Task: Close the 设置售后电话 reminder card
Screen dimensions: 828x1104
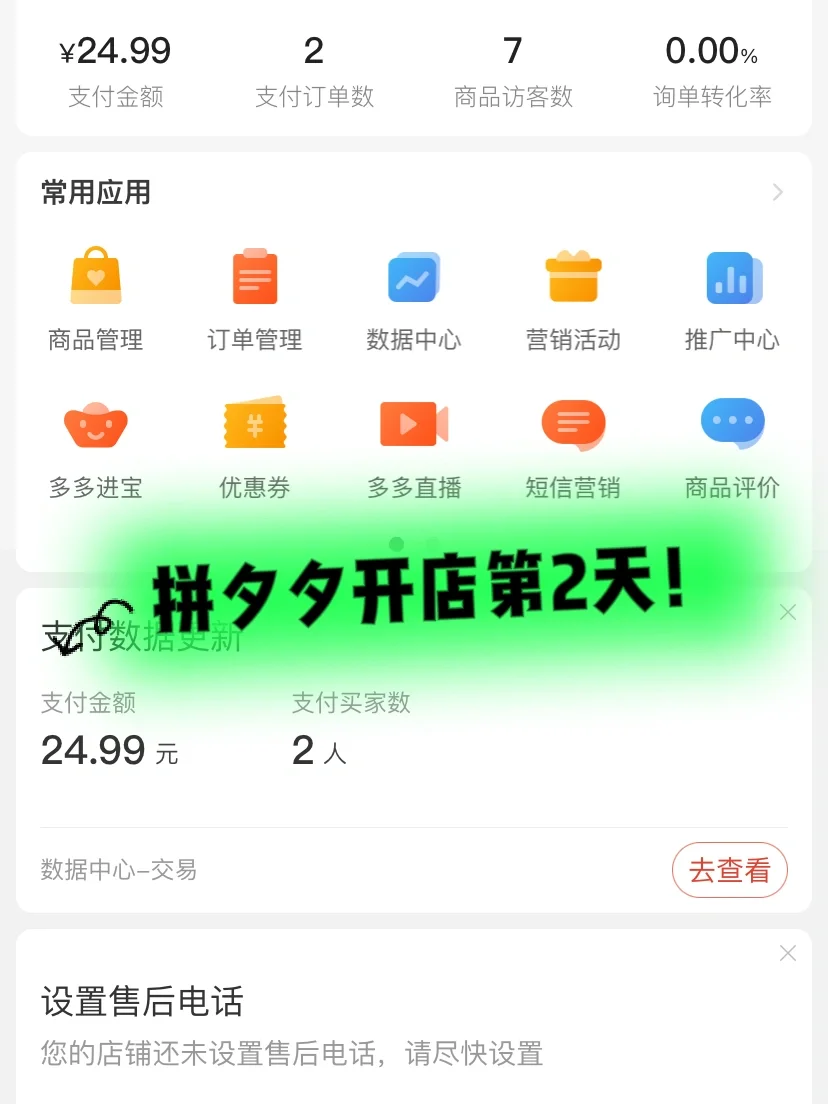Action: [x=788, y=953]
